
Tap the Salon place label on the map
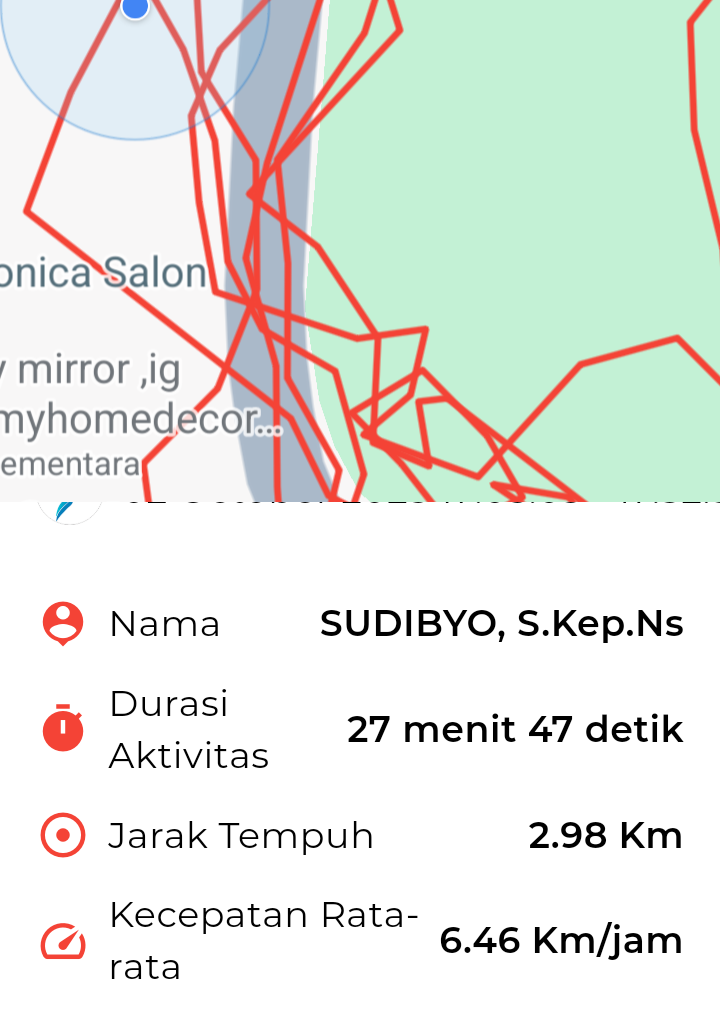[x=103, y=273]
